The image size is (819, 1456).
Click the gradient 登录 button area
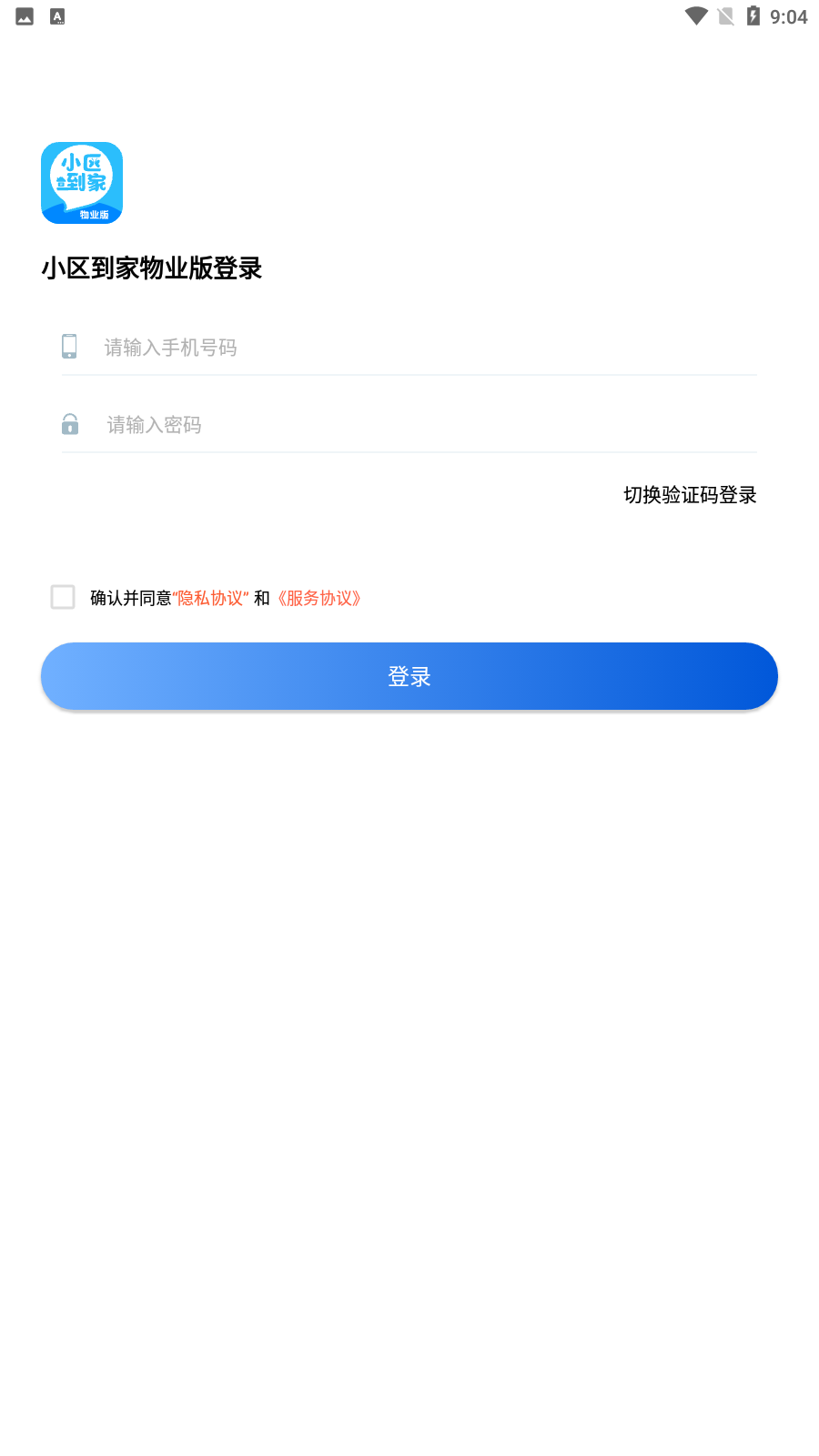coord(408,676)
